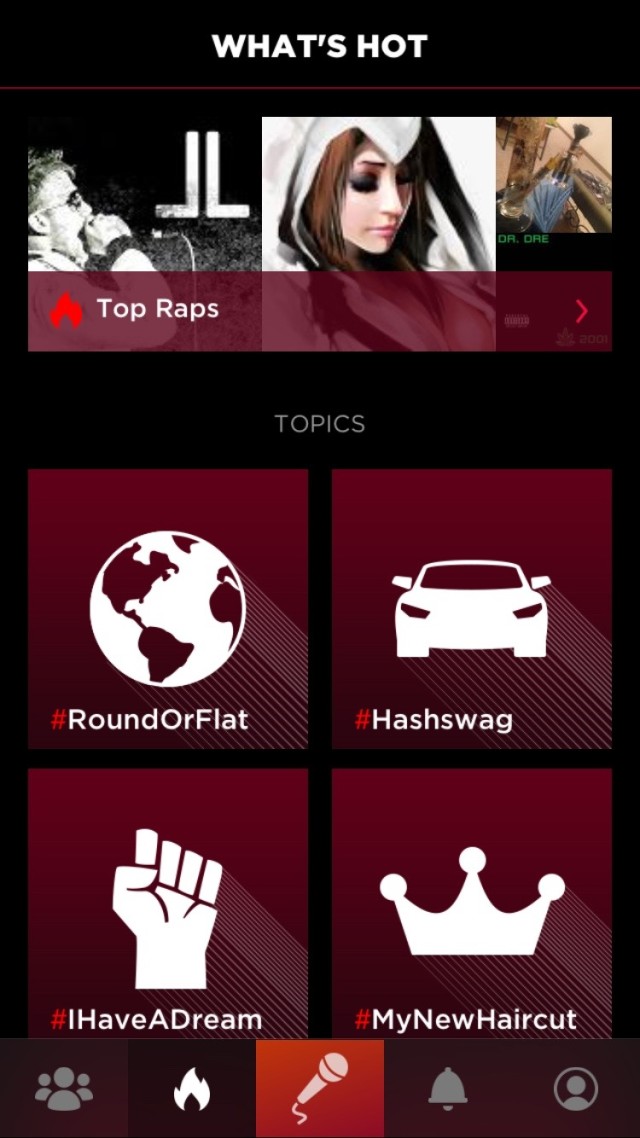The width and height of the screenshot is (640, 1138).
Task: Select the #Hashswag topic card
Action: [x=471, y=608]
